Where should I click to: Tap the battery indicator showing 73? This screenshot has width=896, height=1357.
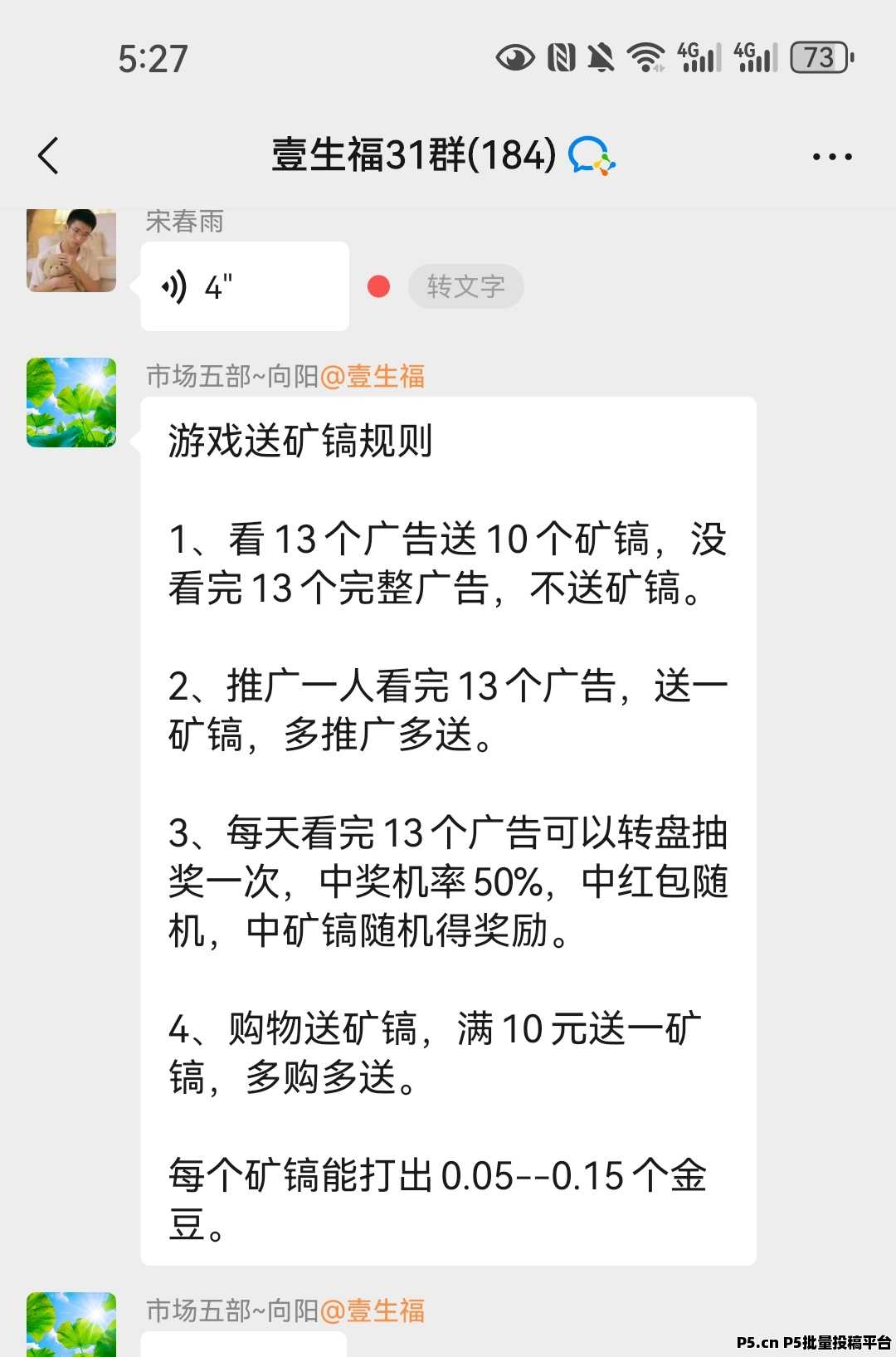[x=820, y=58]
